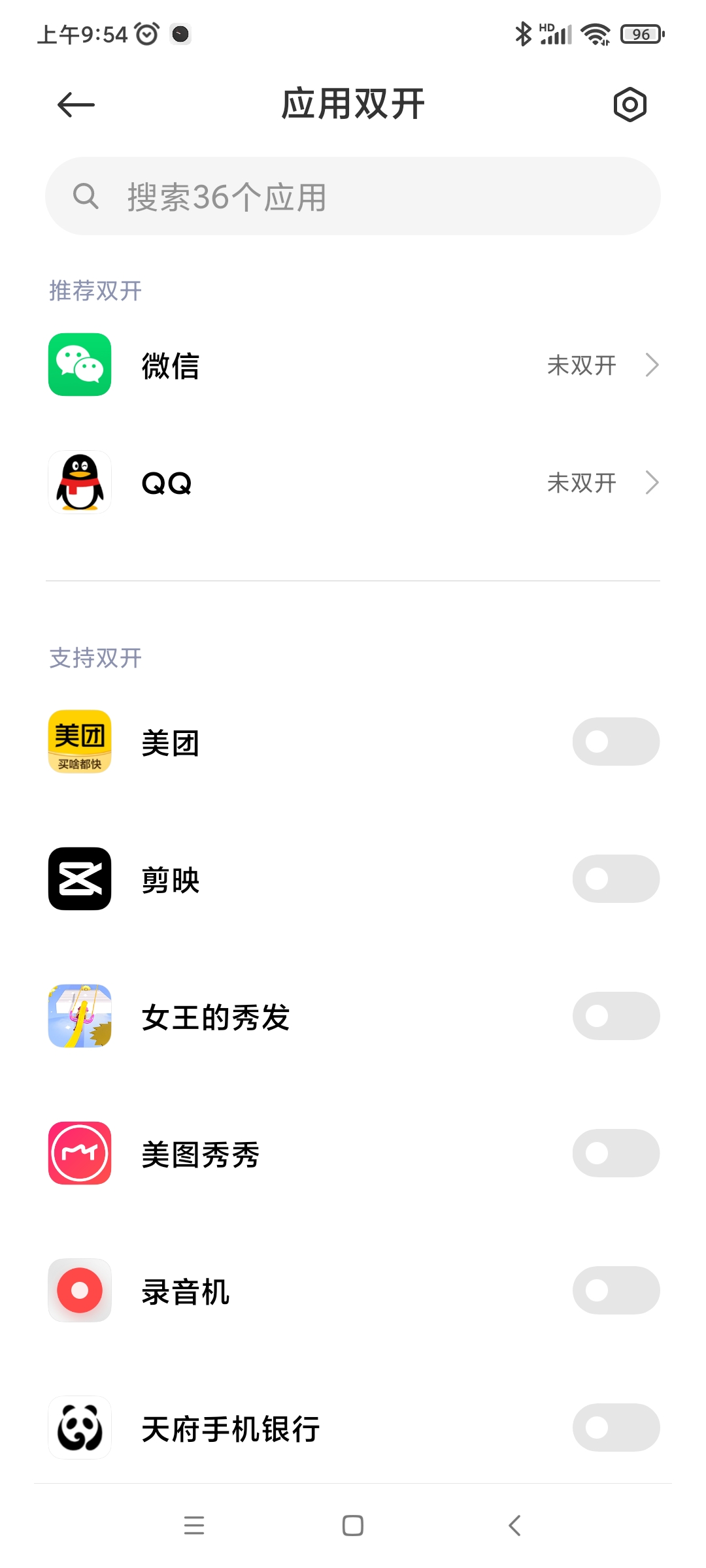Open 微信 dual app settings
The image size is (706, 1568).
pyautogui.click(x=353, y=365)
